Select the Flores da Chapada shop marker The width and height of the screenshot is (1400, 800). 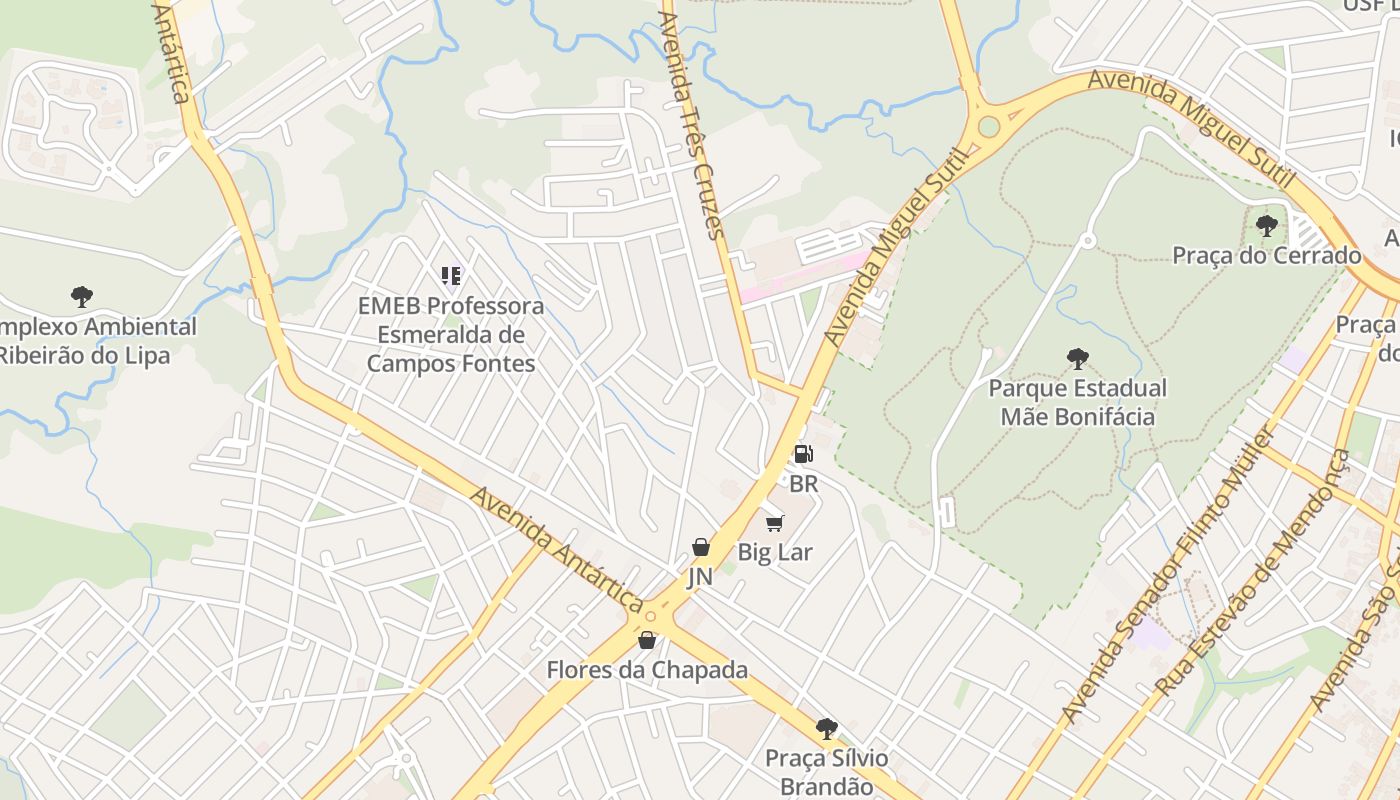[647, 640]
